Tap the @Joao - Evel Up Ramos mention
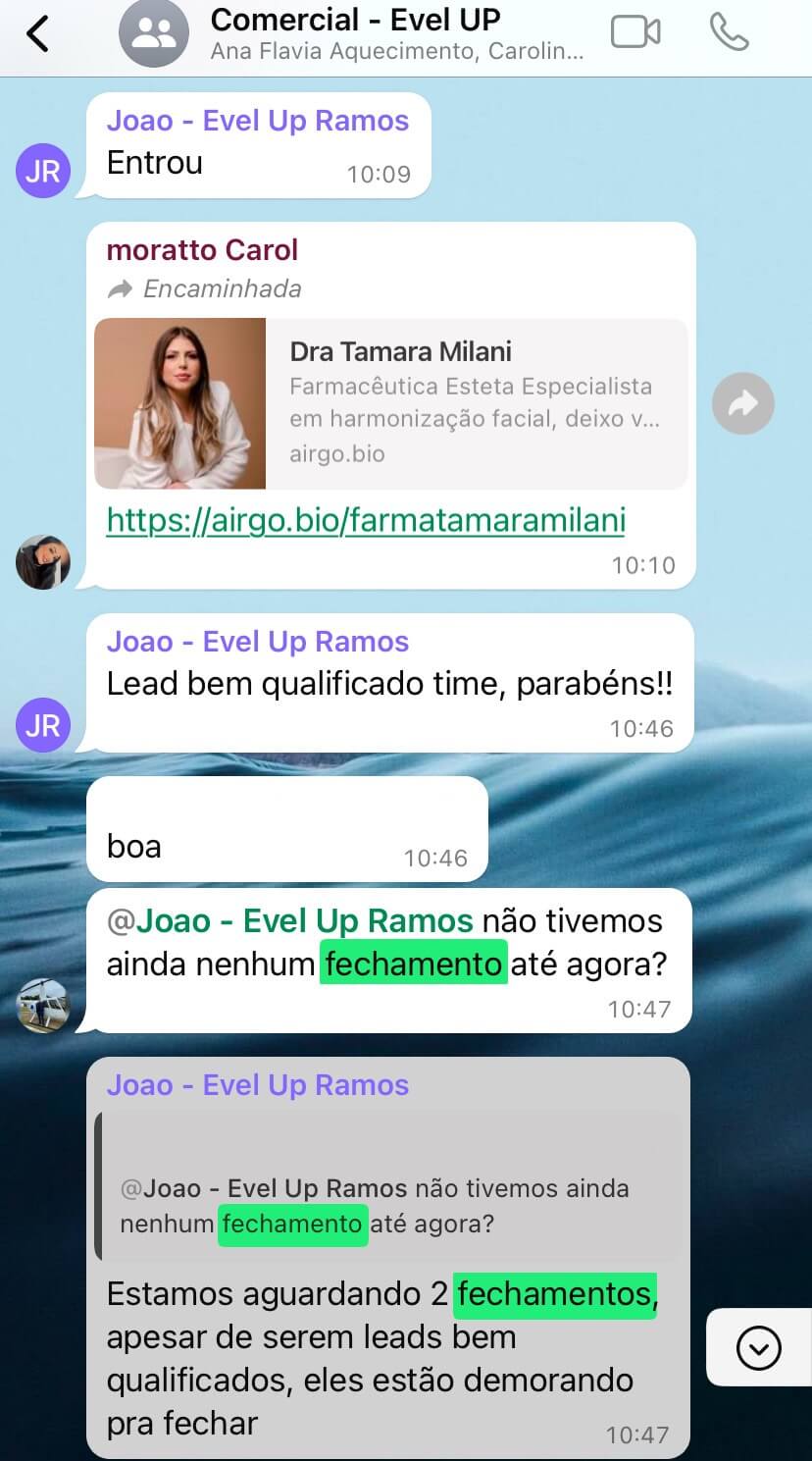The image size is (812, 1461). click(x=289, y=921)
